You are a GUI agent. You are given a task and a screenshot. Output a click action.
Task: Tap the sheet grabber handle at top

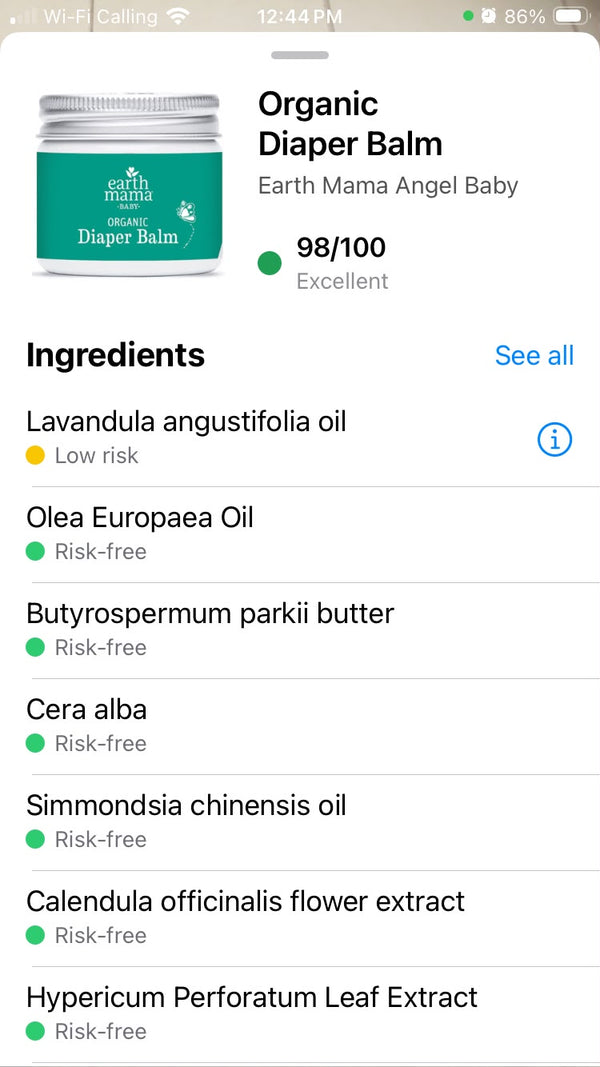coord(300,55)
